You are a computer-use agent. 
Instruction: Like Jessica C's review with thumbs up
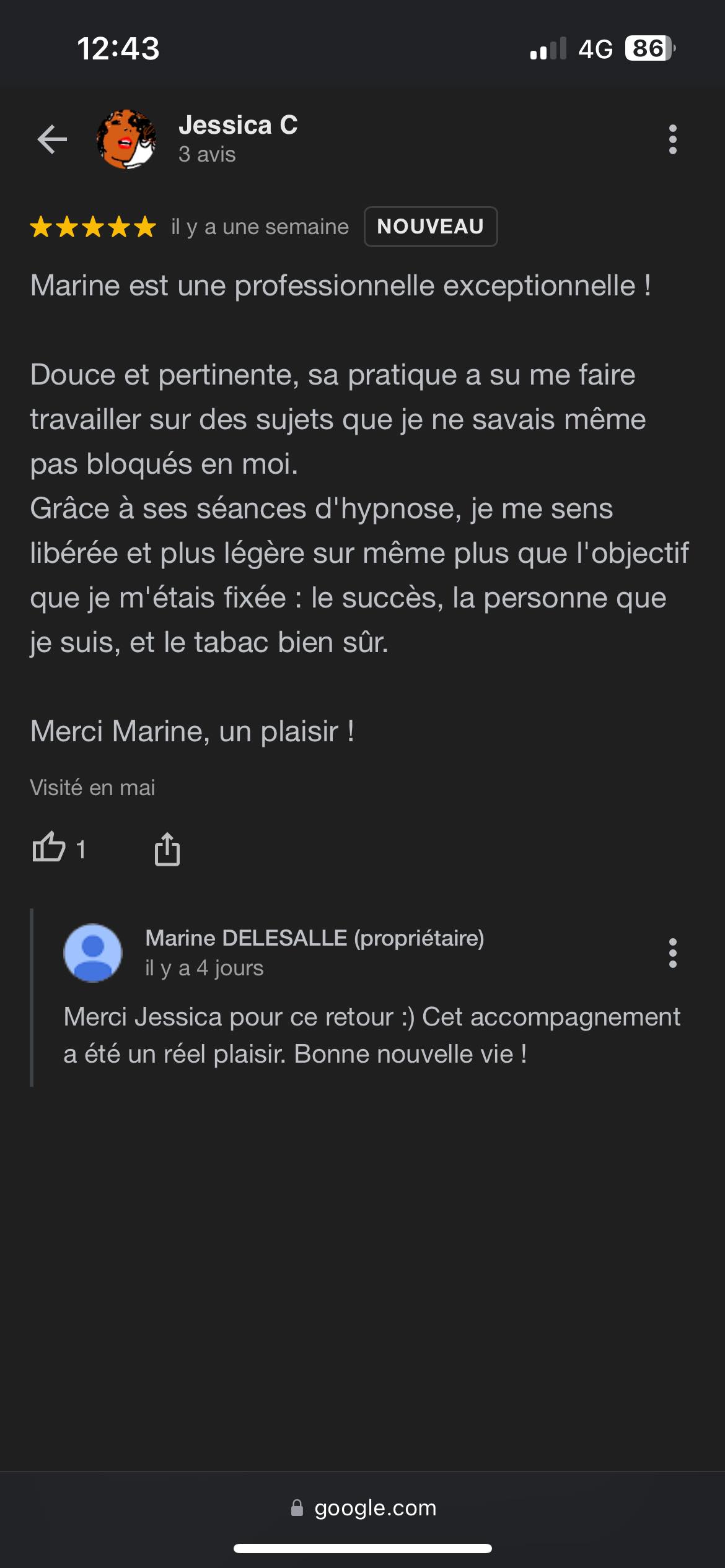coord(49,847)
